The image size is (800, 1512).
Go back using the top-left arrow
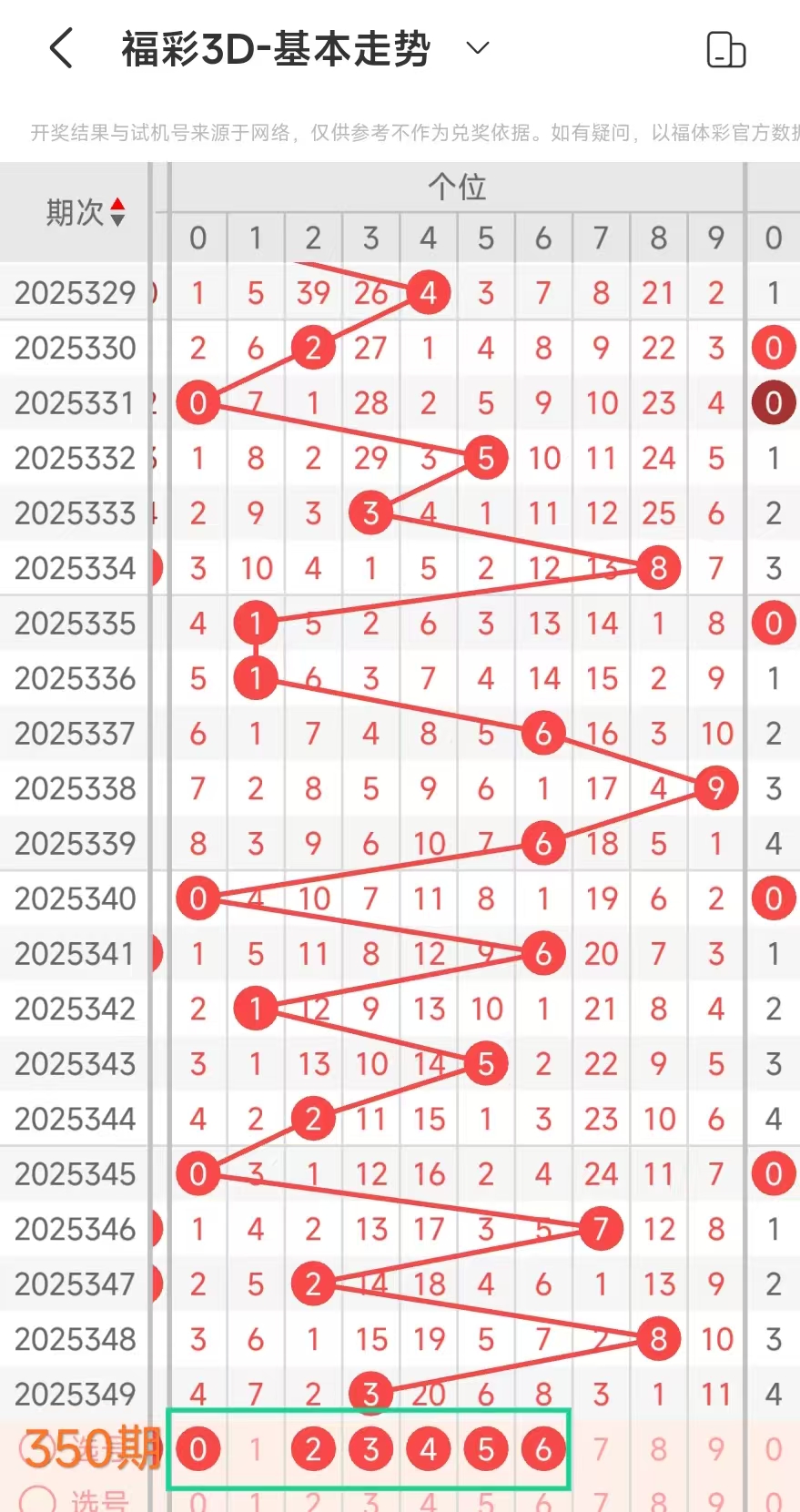coord(61,48)
